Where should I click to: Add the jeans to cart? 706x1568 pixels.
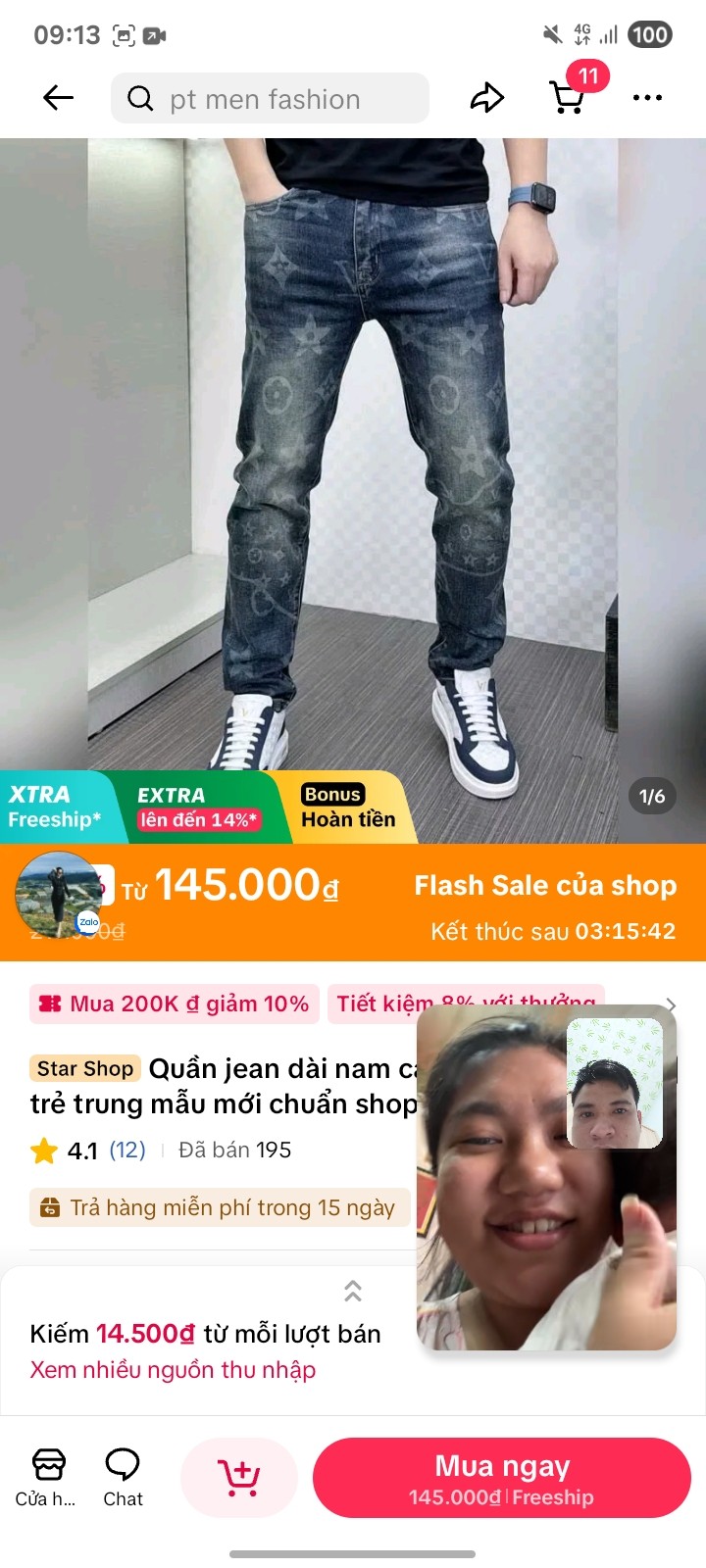[x=239, y=1478]
